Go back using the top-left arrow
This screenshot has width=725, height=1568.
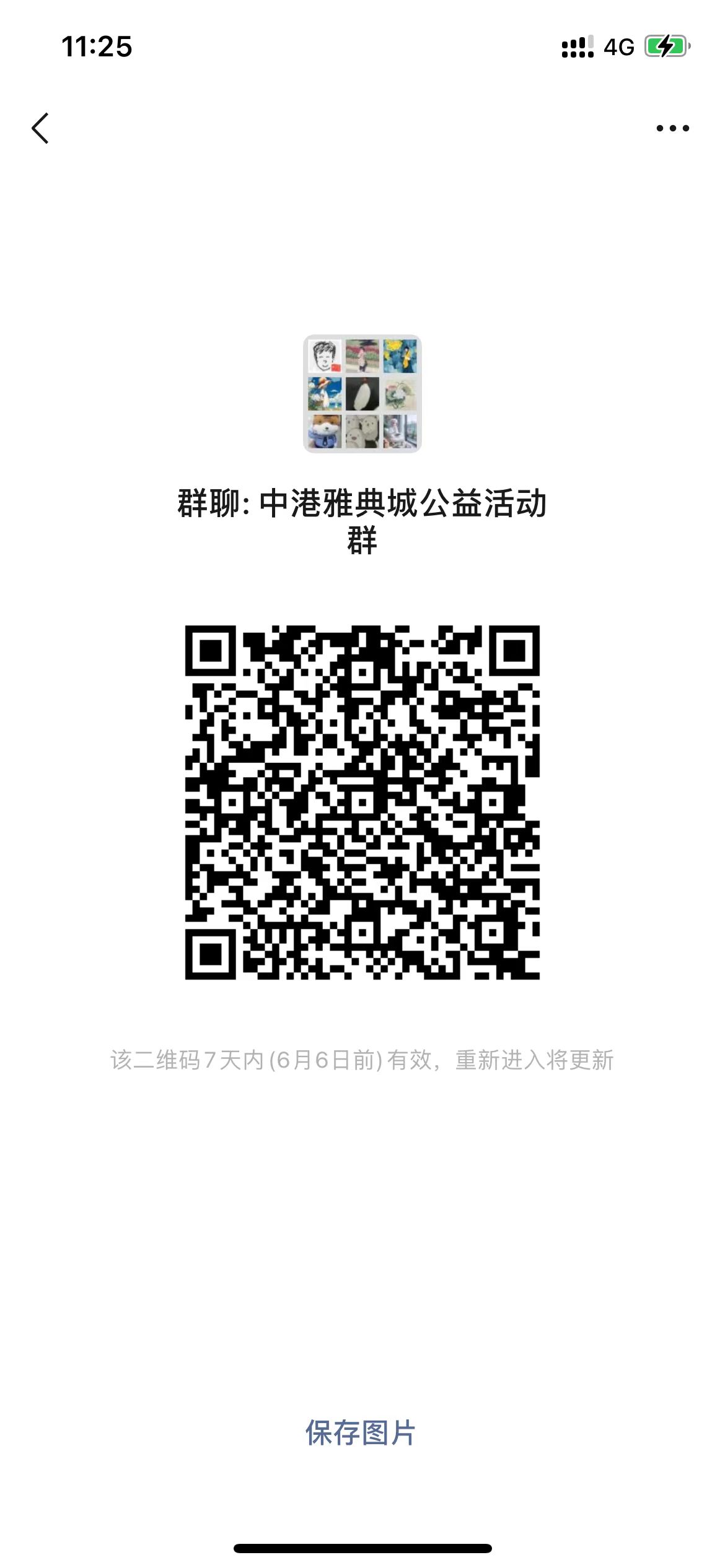[x=40, y=128]
